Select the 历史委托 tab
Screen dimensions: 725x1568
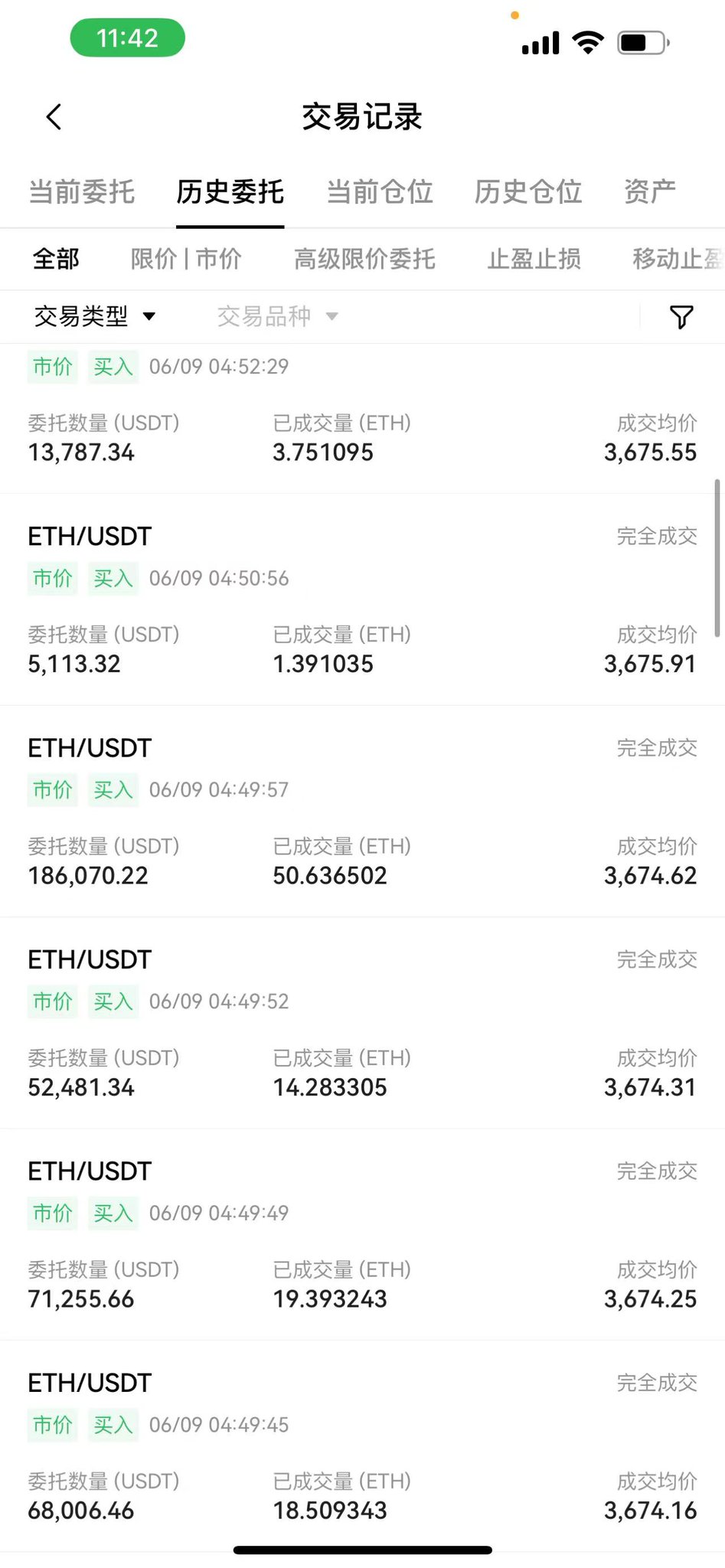click(230, 191)
